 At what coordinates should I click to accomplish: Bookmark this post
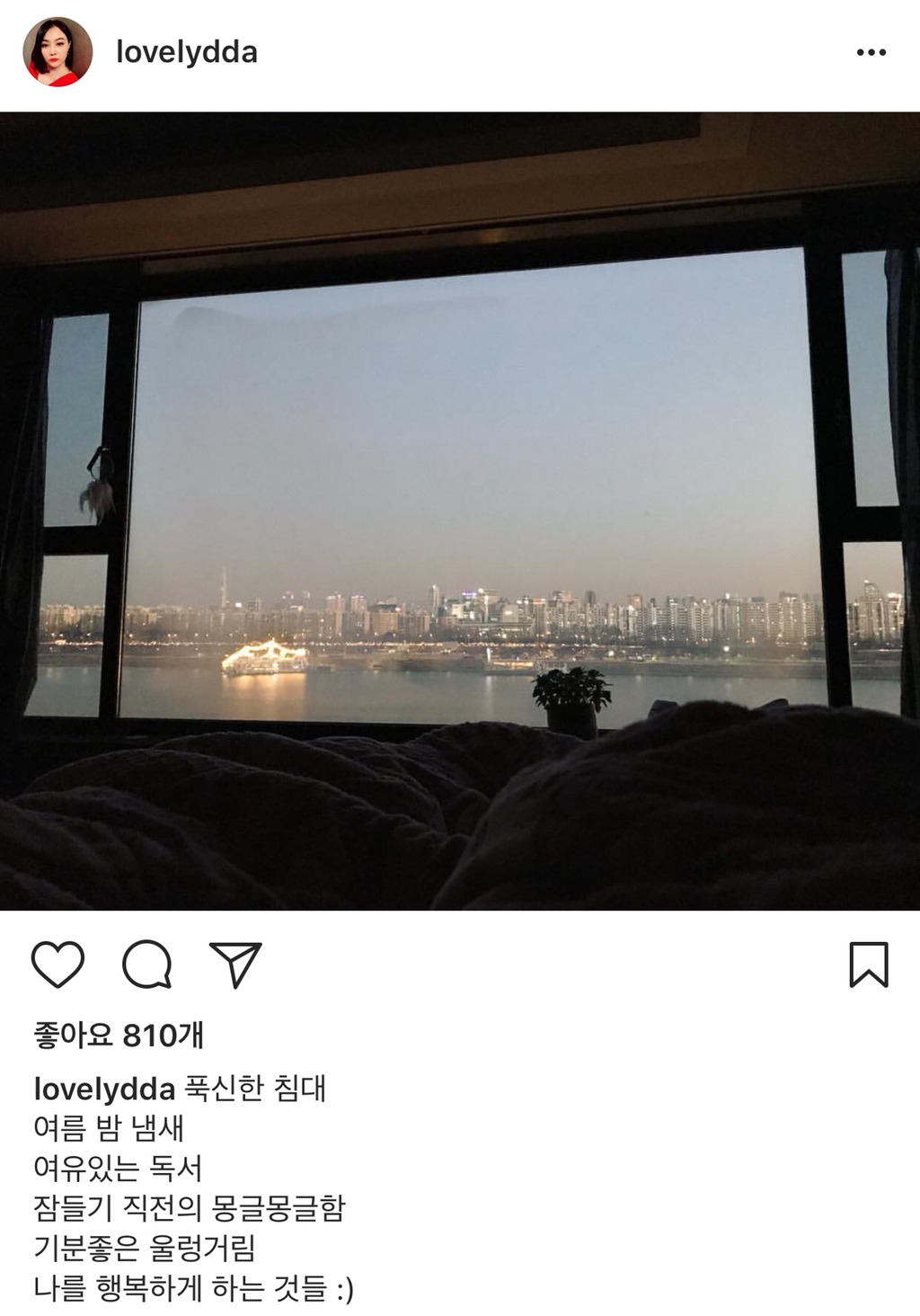click(x=868, y=965)
